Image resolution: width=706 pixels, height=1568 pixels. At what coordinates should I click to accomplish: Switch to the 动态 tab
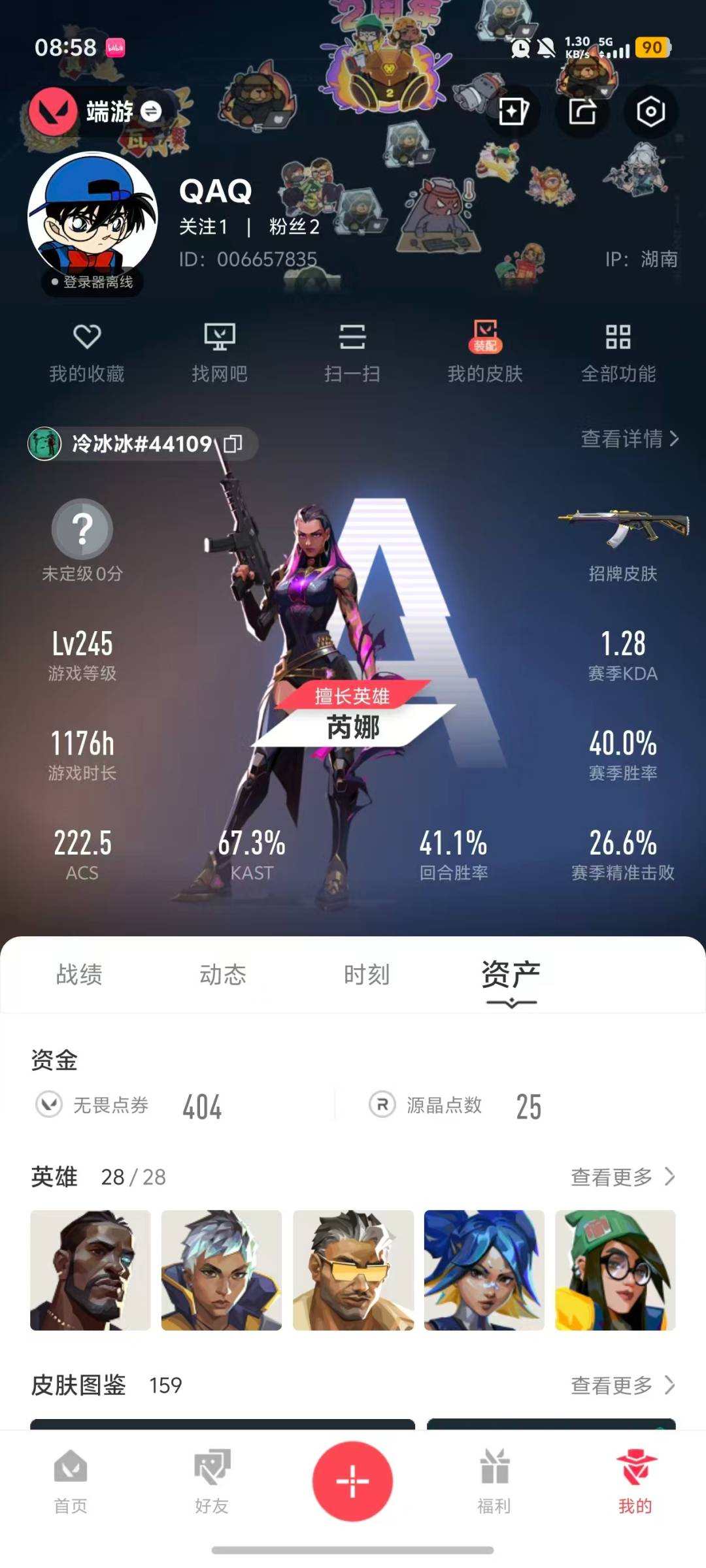coord(222,974)
